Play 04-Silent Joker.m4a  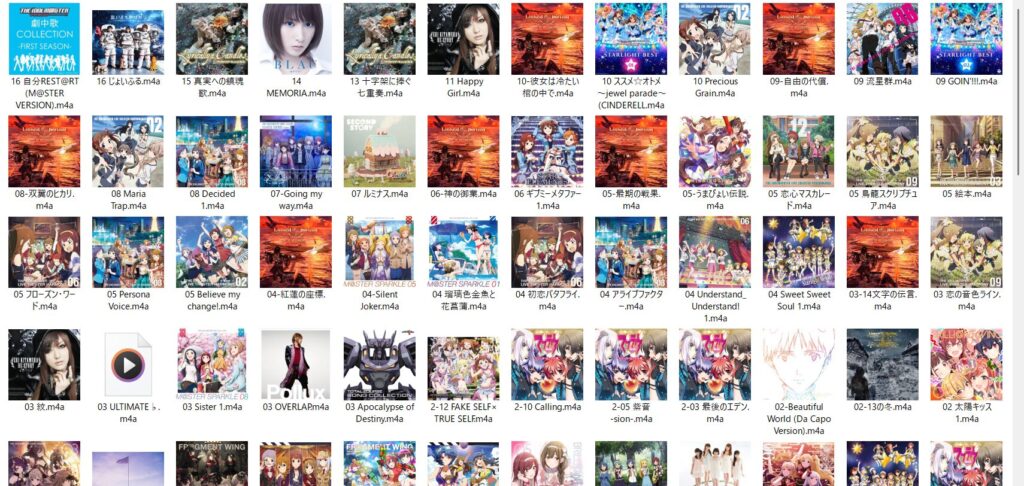point(380,252)
